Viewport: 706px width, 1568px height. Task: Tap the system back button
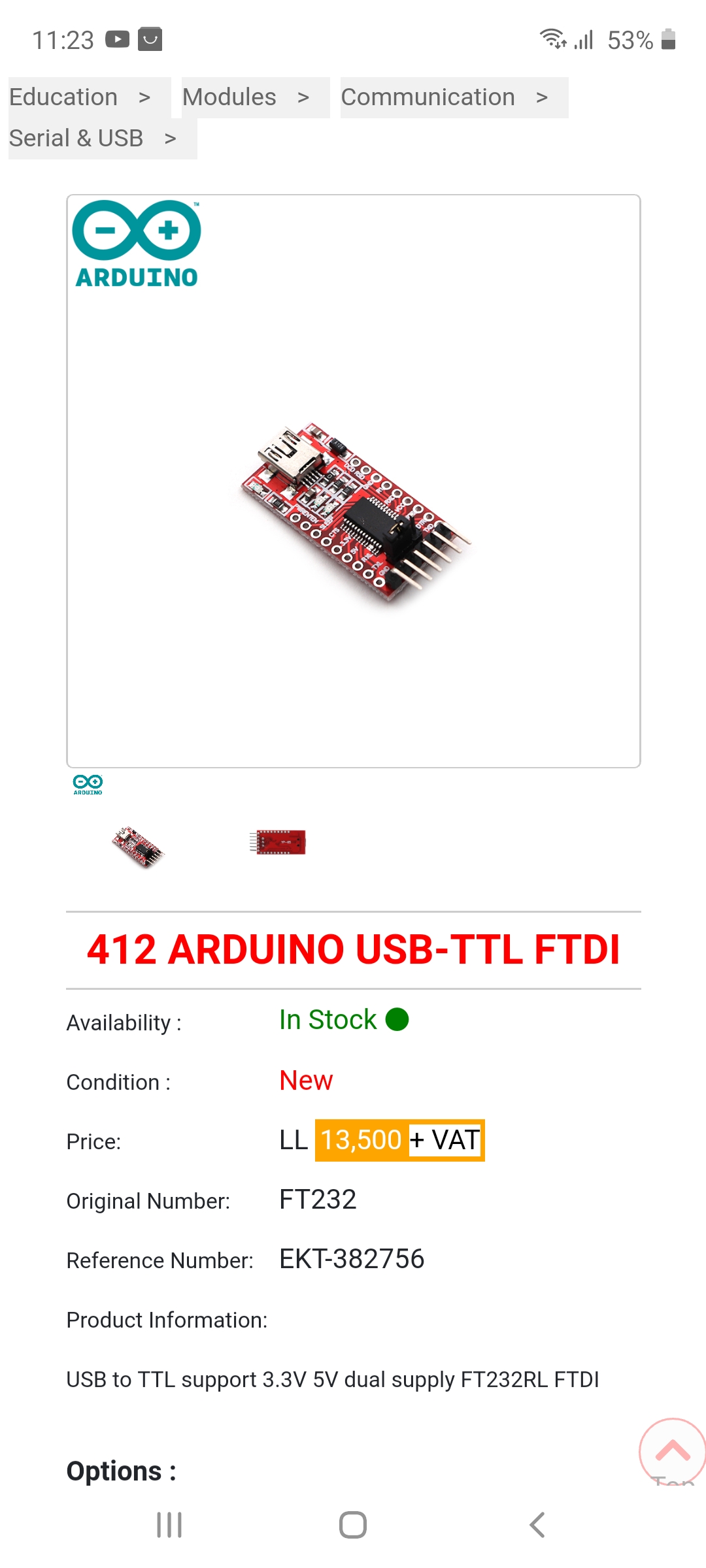click(x=537, y=1525)
